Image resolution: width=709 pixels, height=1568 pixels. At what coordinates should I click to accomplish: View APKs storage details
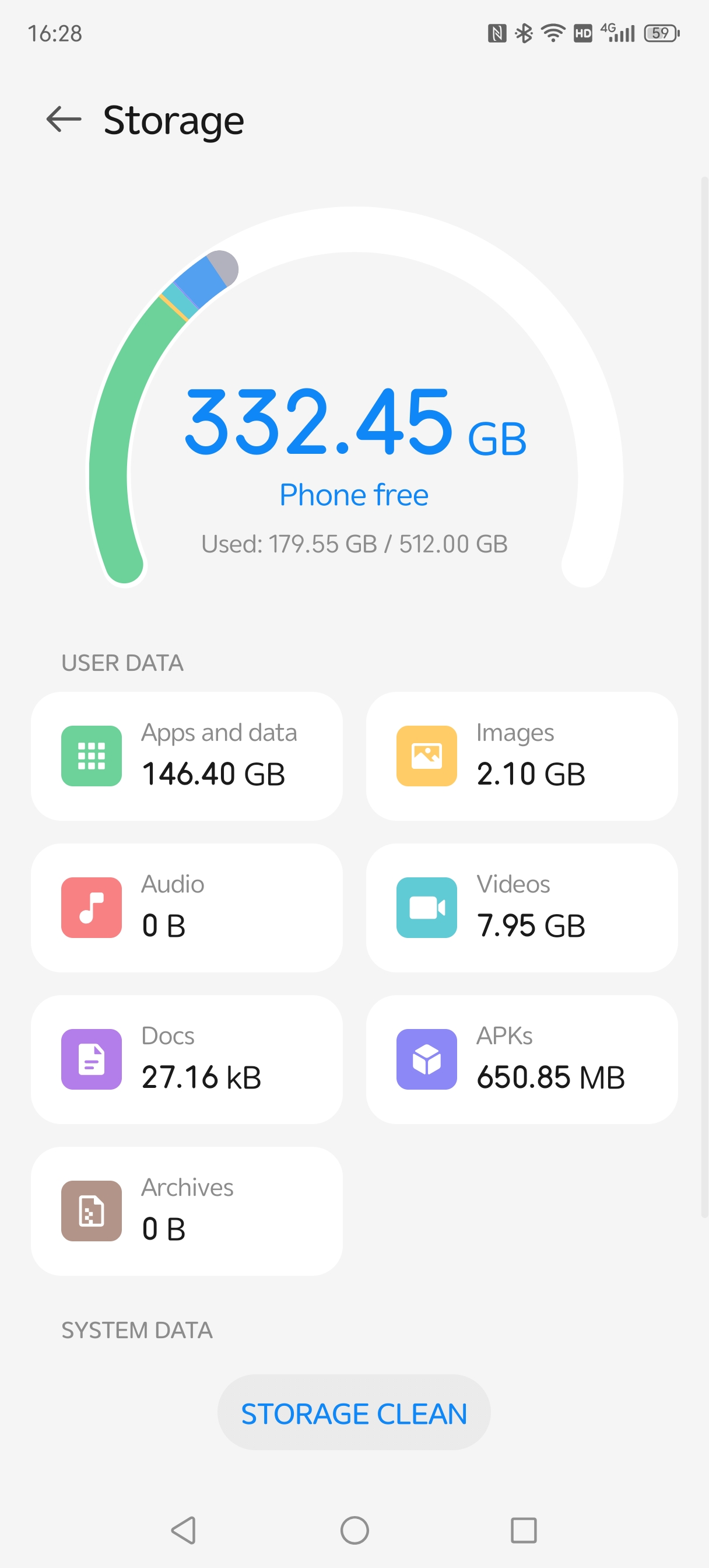pyautogui.click(x=522, y=1059)
